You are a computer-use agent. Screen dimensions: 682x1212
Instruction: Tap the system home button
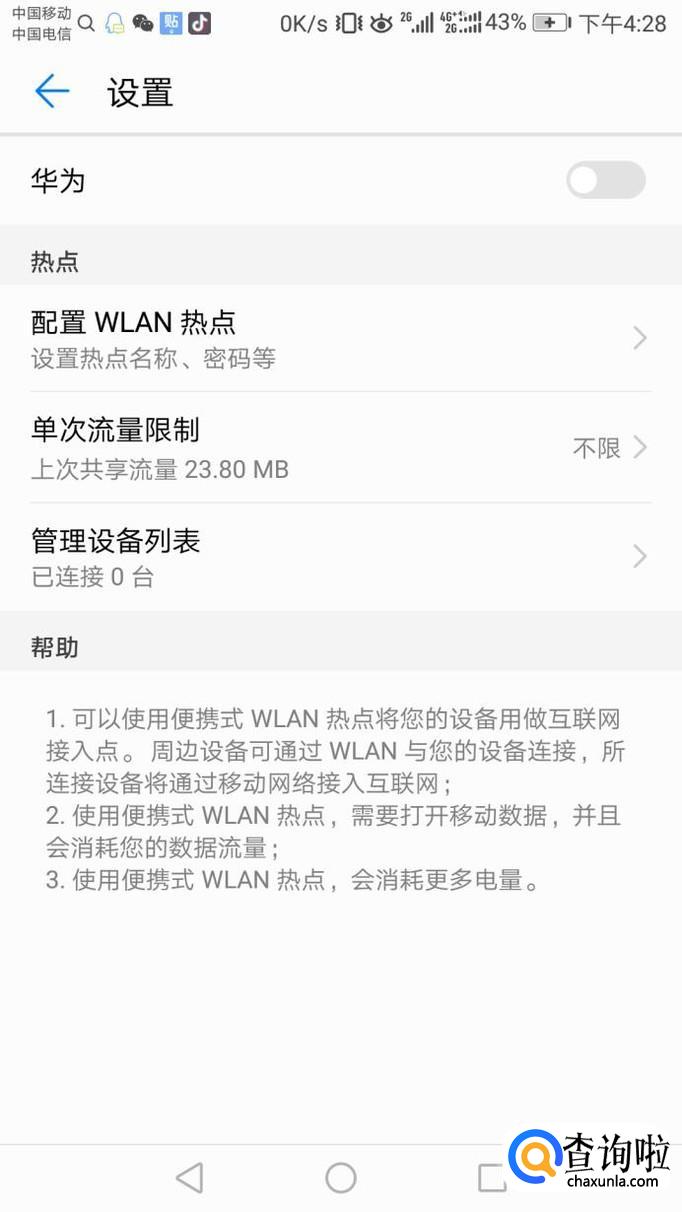[341, 1177]
